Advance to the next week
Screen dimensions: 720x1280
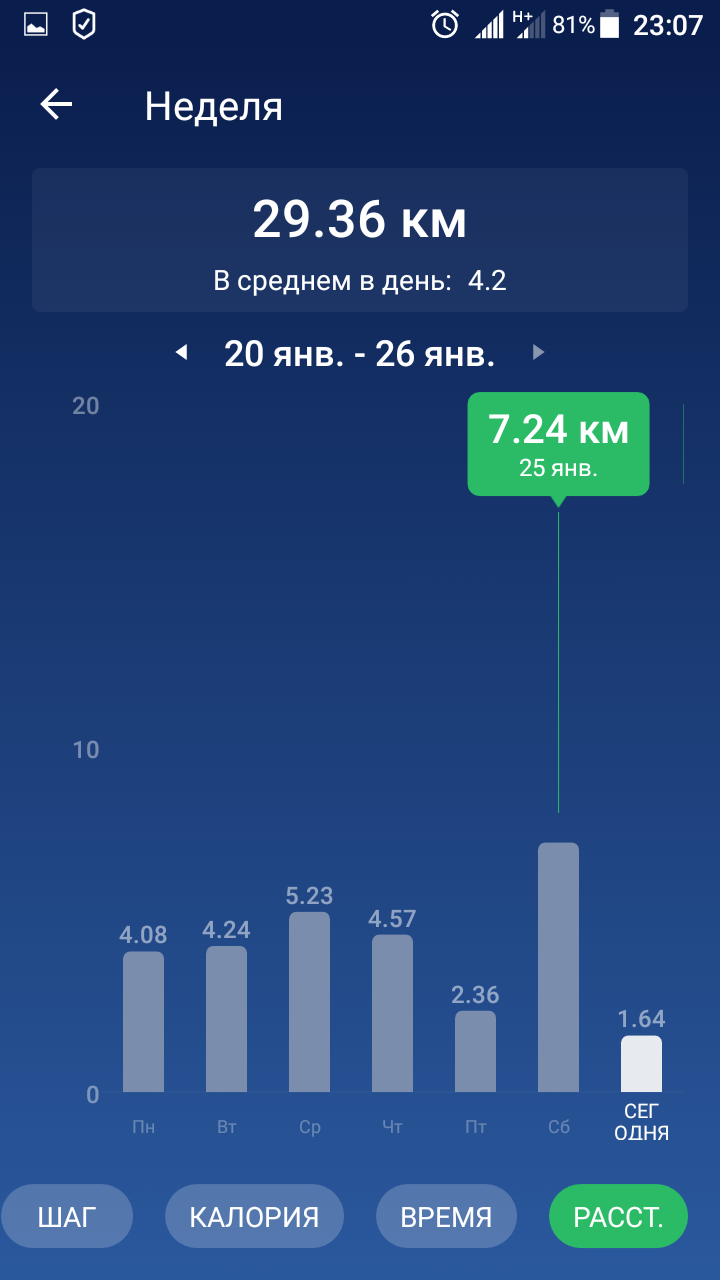(x=539, y=352)
